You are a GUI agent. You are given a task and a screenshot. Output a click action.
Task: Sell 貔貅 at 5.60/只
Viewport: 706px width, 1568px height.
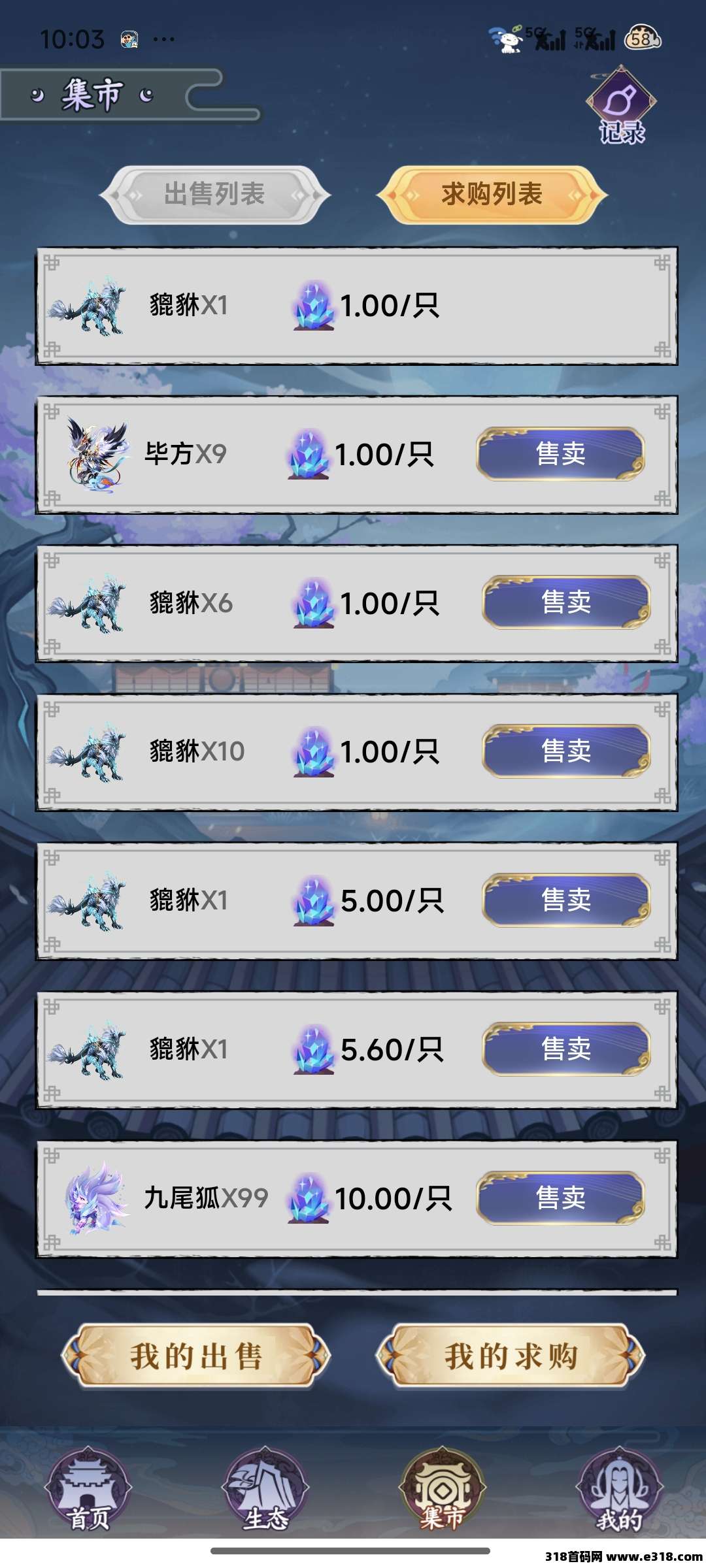(566, 1049)
